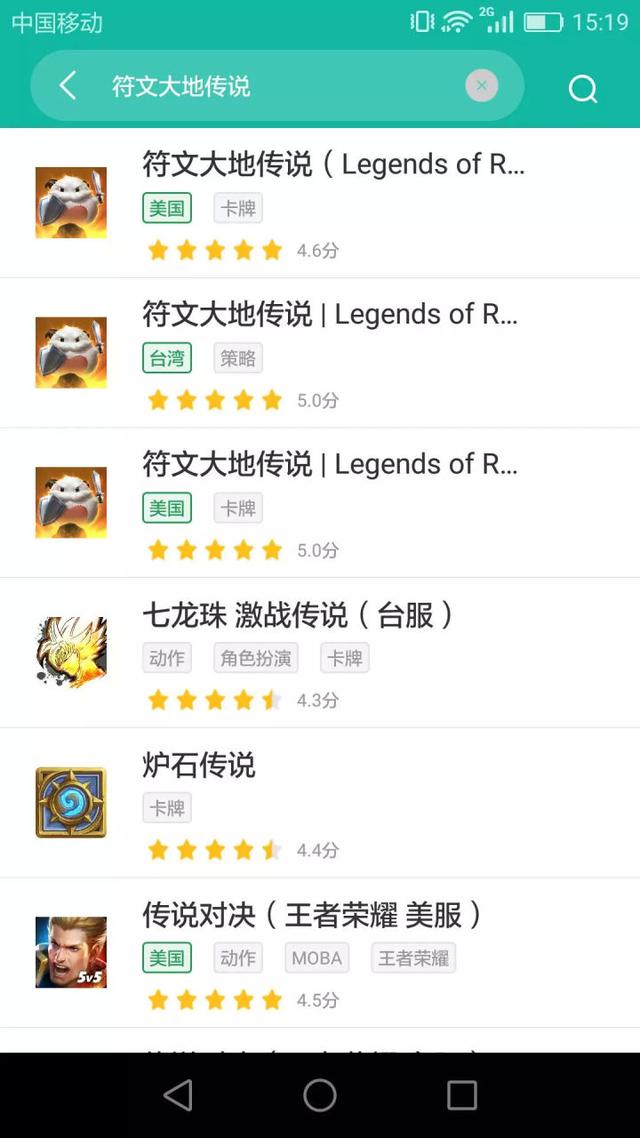Go back using the search bar arrow
This screenshot has height=1138, width=640.
68,86
